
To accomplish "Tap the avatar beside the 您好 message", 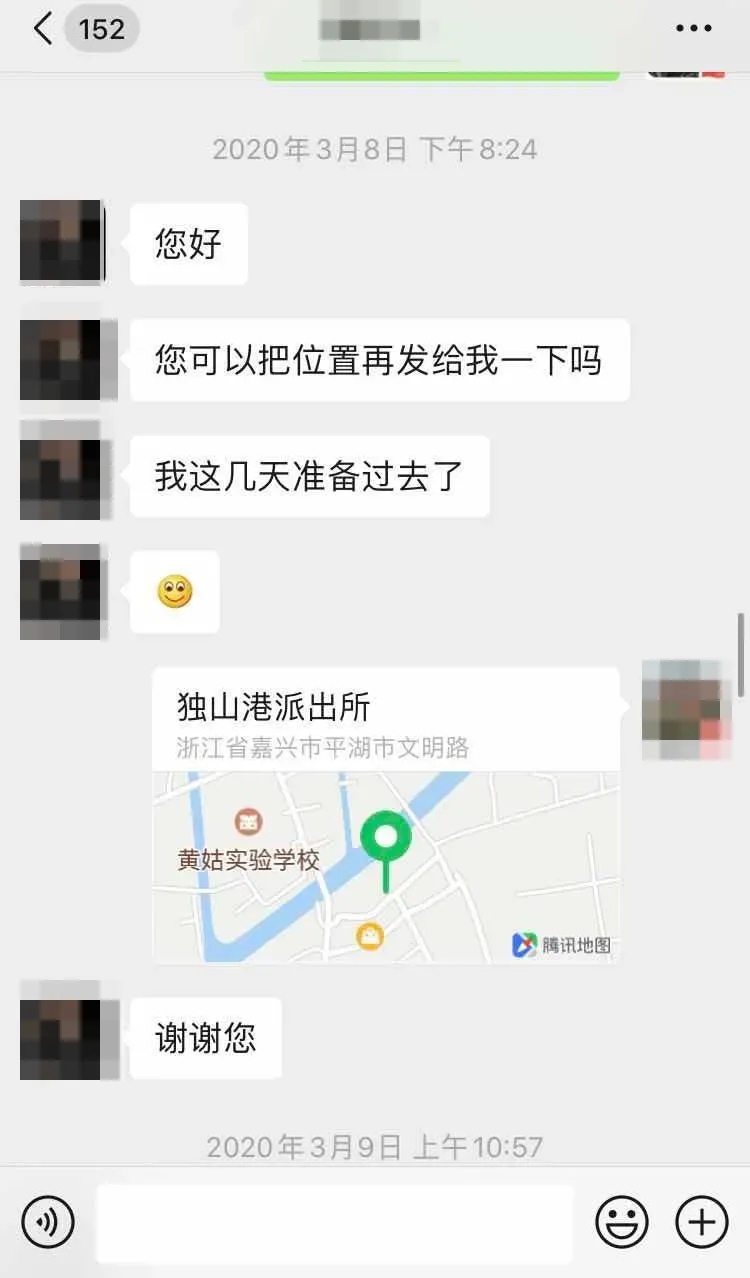I will tap(62, 242).
